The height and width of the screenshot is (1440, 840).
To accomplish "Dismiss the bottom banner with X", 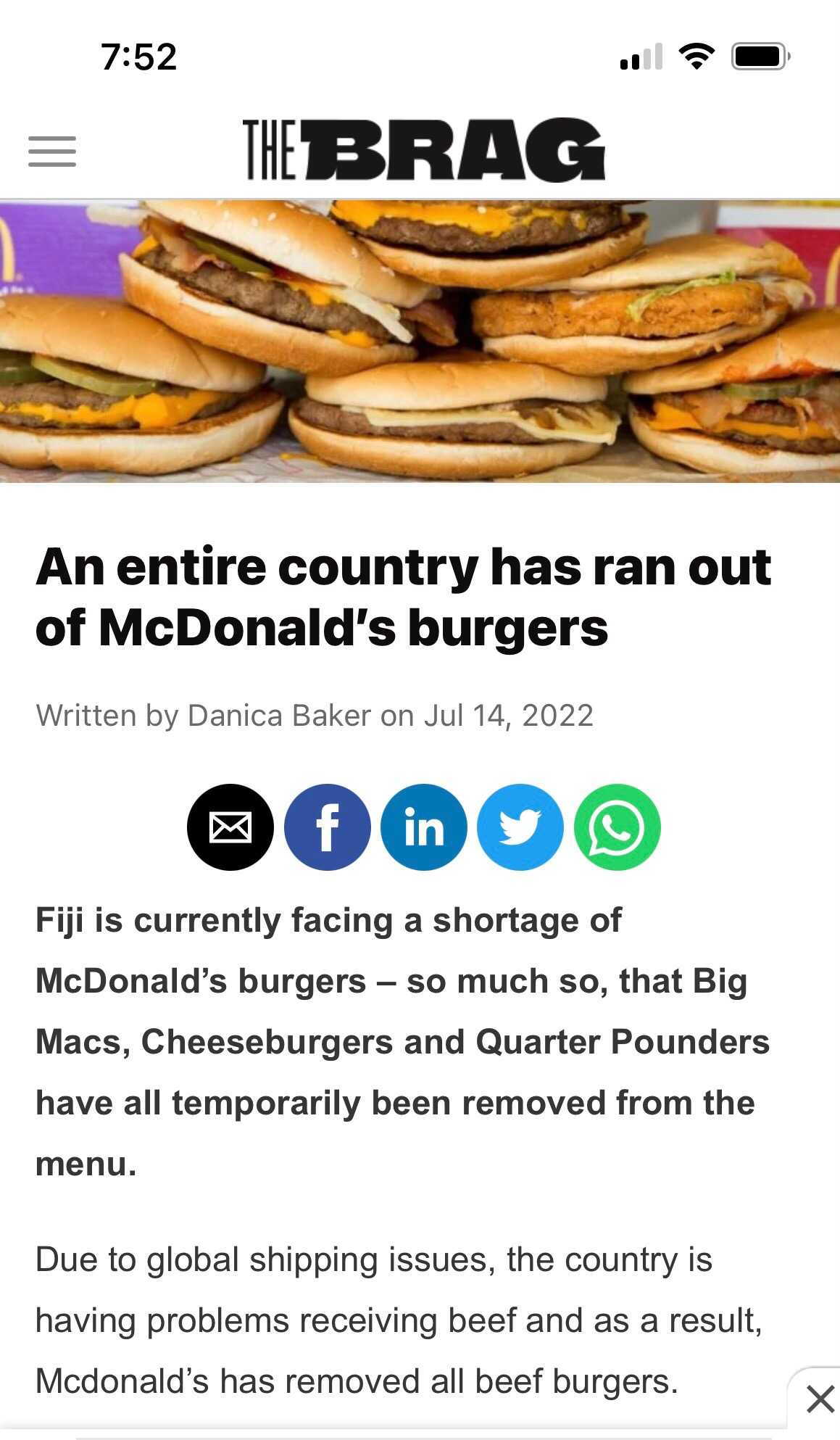I will pyautogui.click(x=820, y=1399).
